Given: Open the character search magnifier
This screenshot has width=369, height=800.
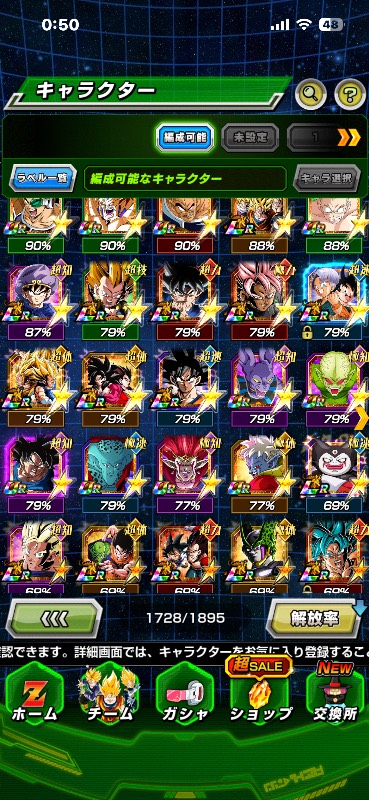Looking at the screenshot, I should [311, 94].
